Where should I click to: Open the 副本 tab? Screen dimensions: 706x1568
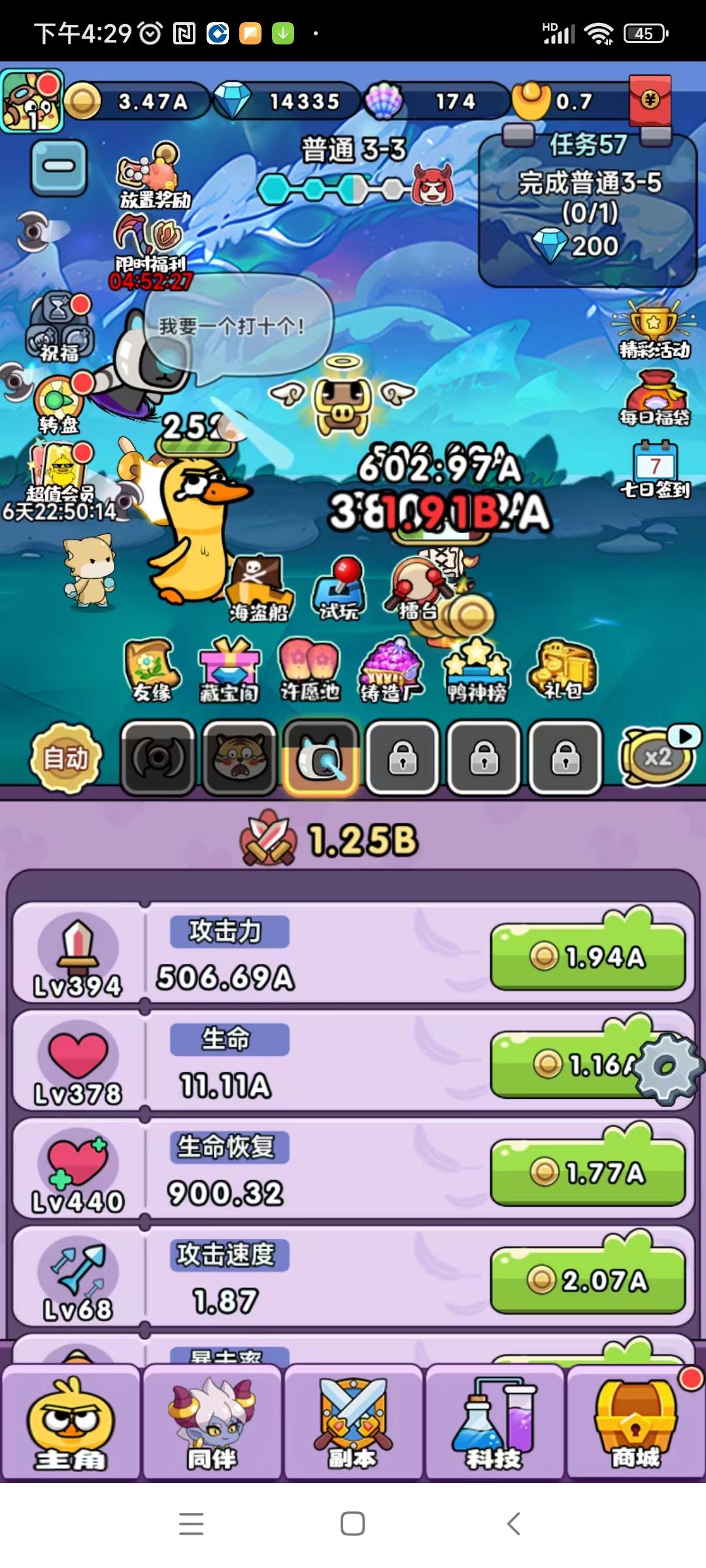coord(353,1422)
